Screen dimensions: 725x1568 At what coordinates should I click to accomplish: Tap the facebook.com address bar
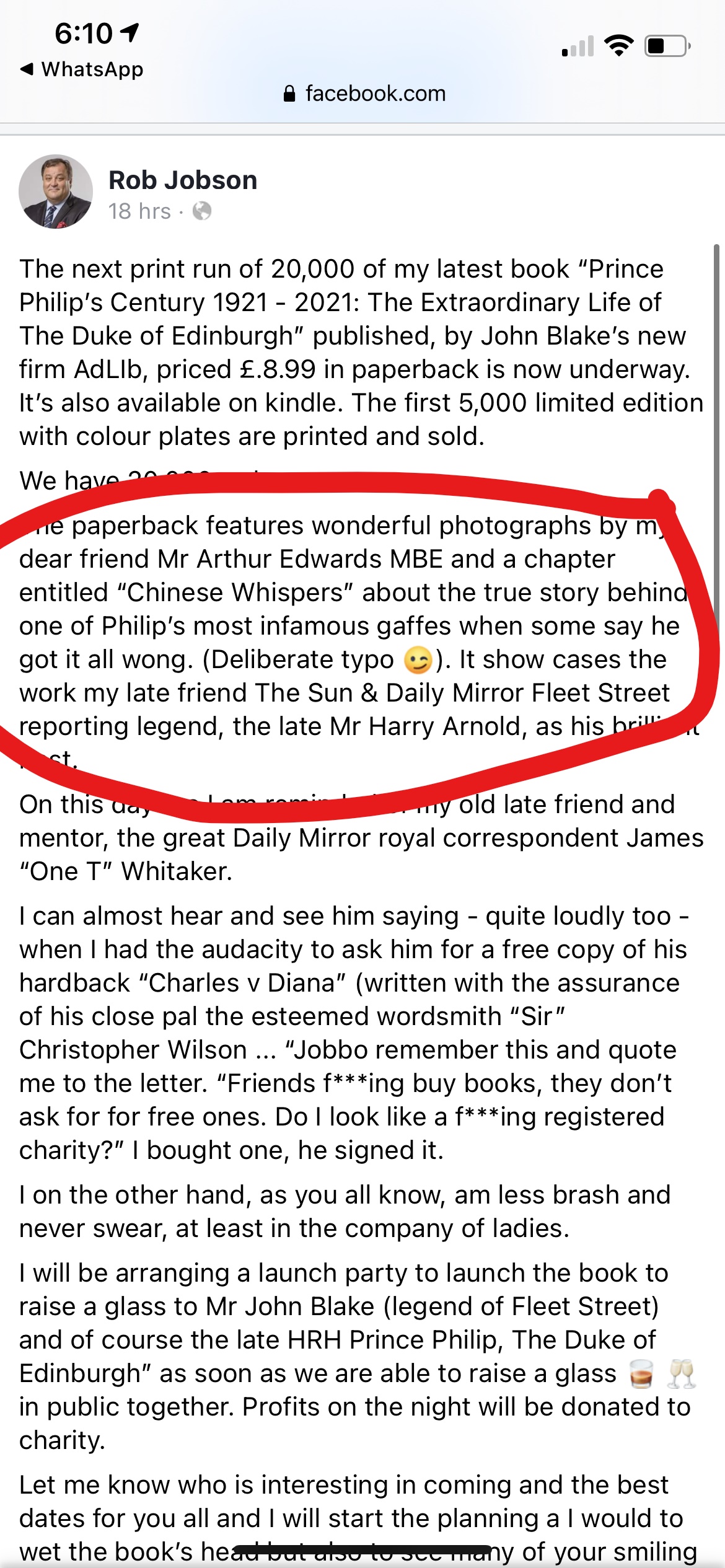(364, 94)
